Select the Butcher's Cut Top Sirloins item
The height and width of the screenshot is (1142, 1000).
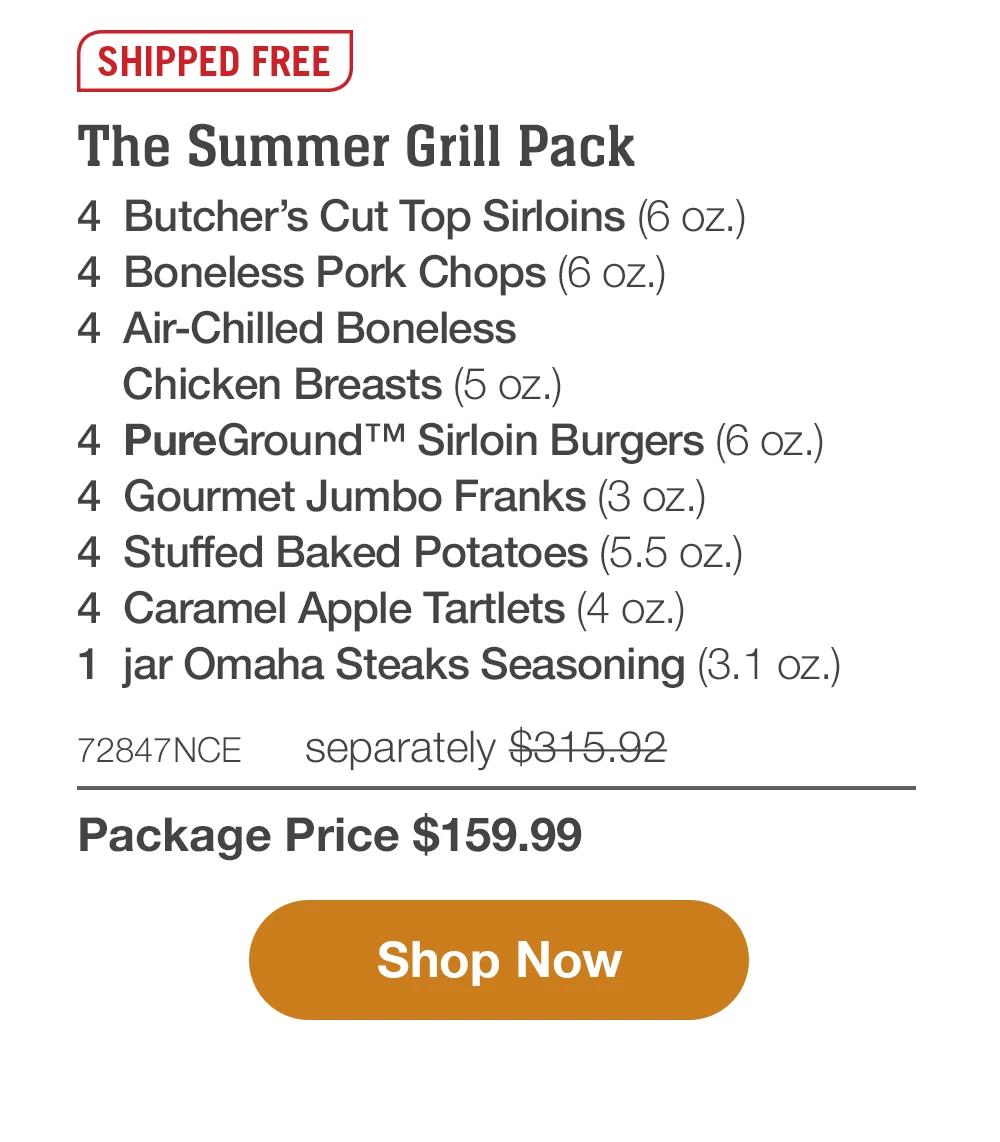410,216
